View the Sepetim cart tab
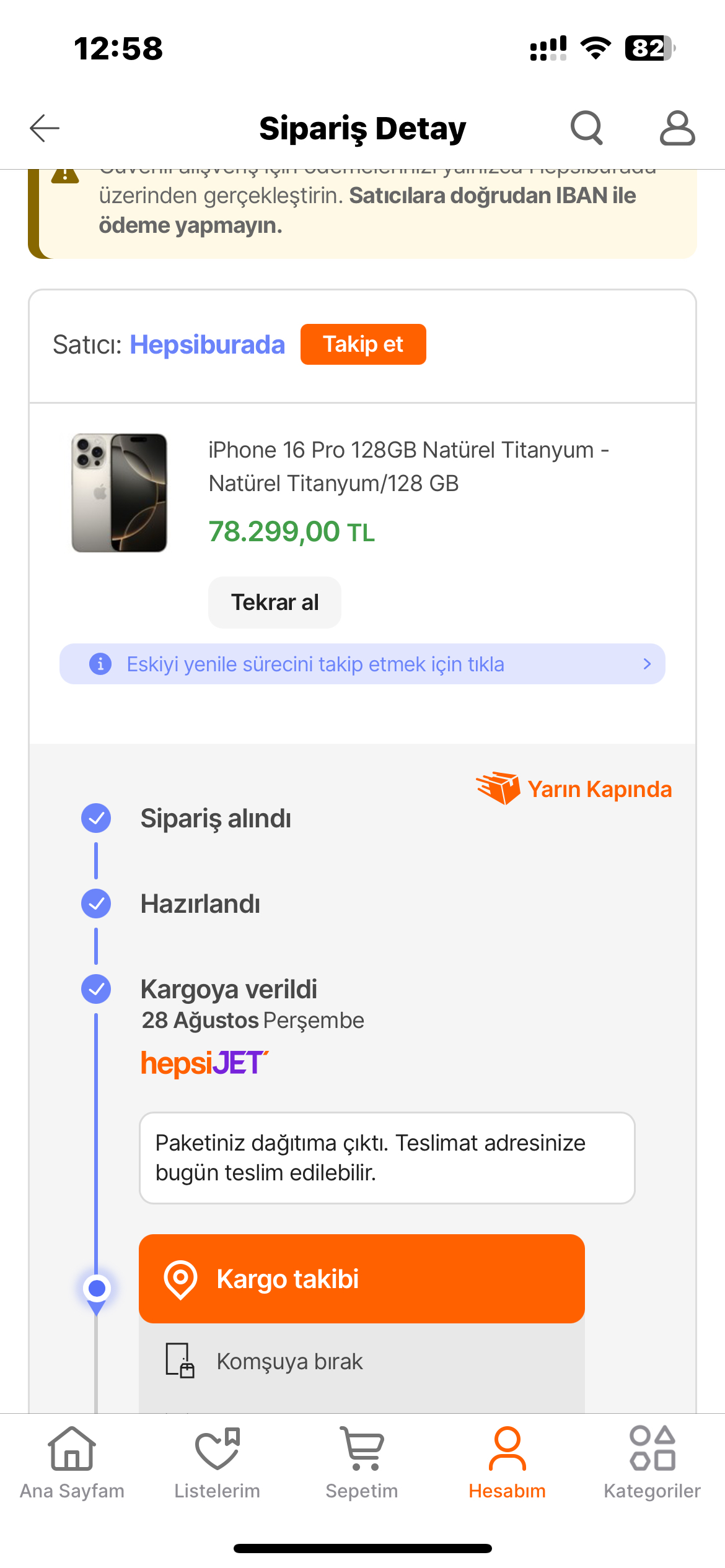Screen dimensions: 725x1568 click(362, 1463)
